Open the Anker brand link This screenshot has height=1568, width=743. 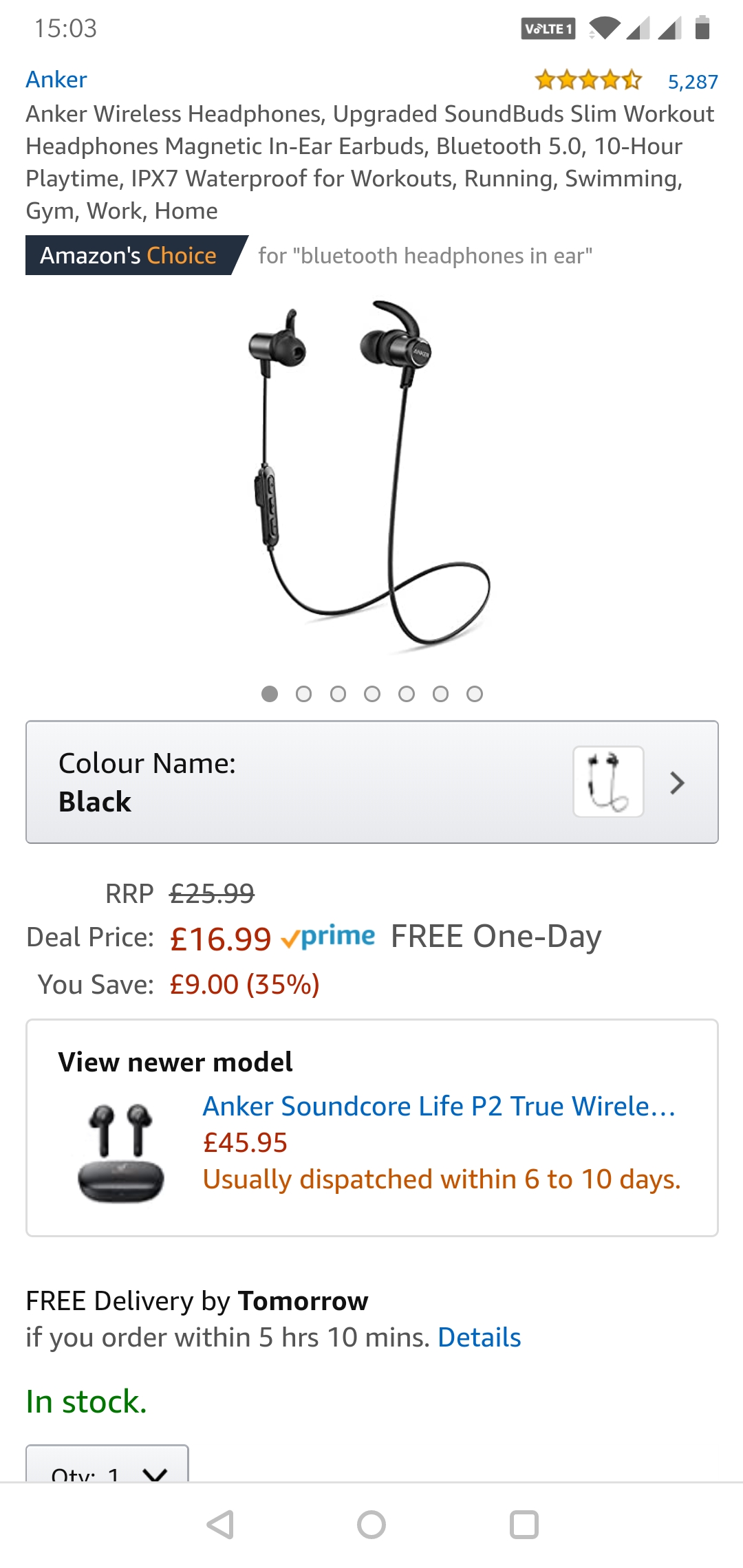pyautogui.click(x=56, y=80)
